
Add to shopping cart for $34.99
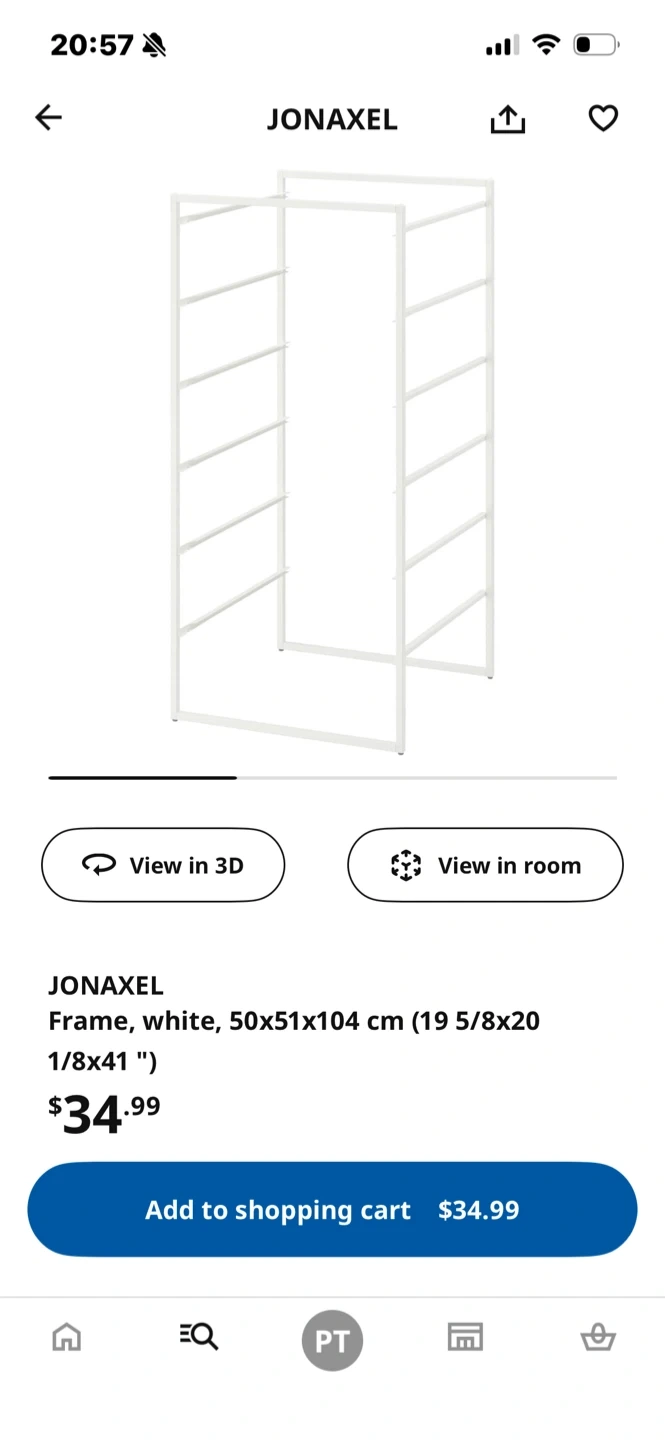[332, 1210]
